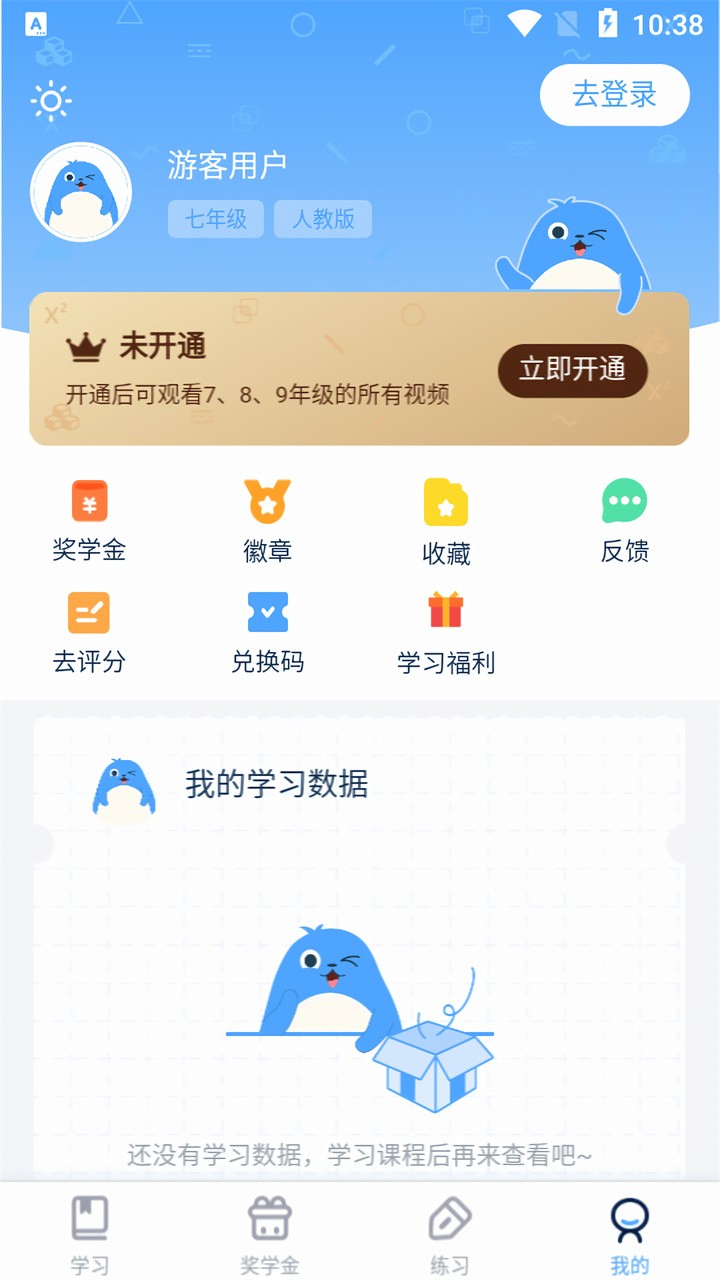Select the 七年级 grade label
This screenshot has height=1280, width=720.
[x=215, y=219]
